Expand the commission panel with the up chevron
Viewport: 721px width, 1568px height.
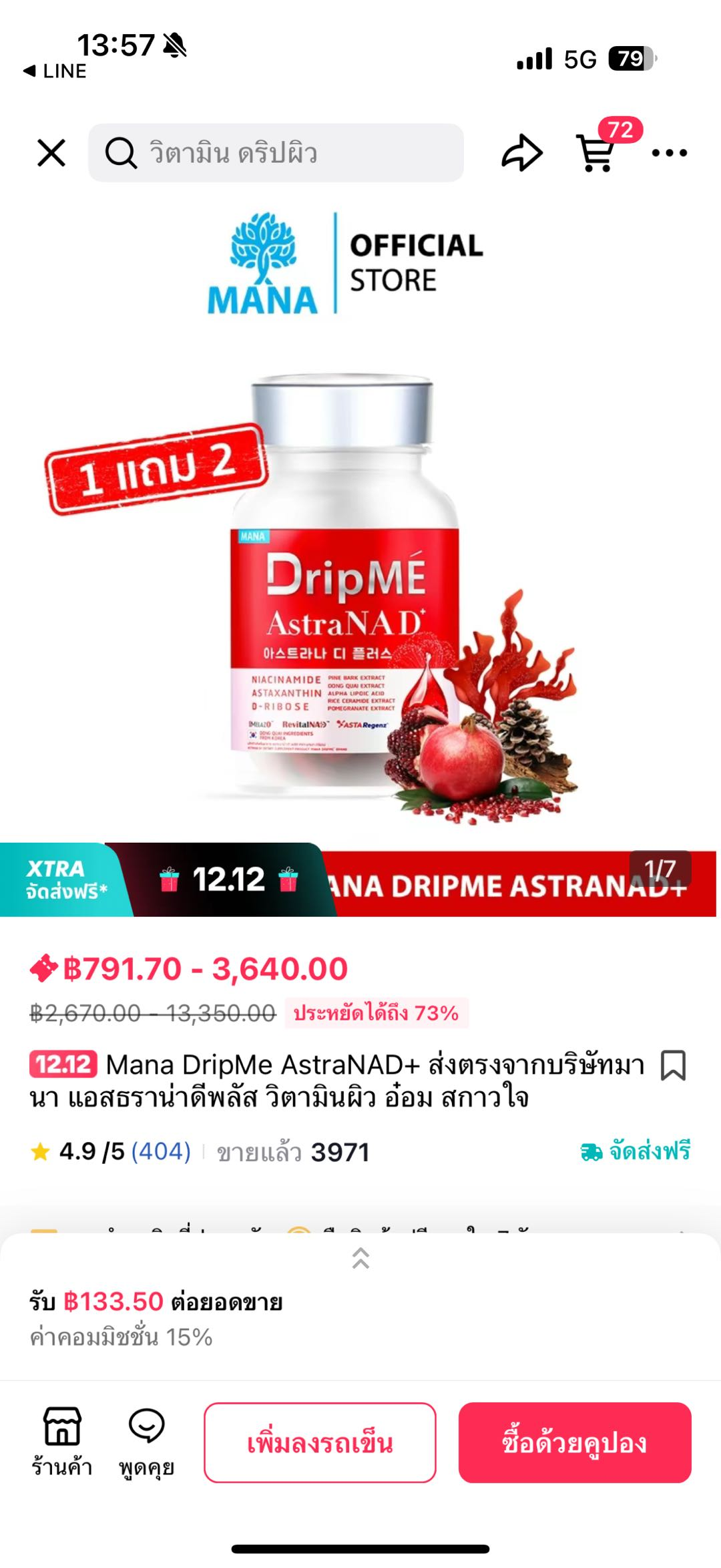pyautogui.click(x=360, y=1257)
